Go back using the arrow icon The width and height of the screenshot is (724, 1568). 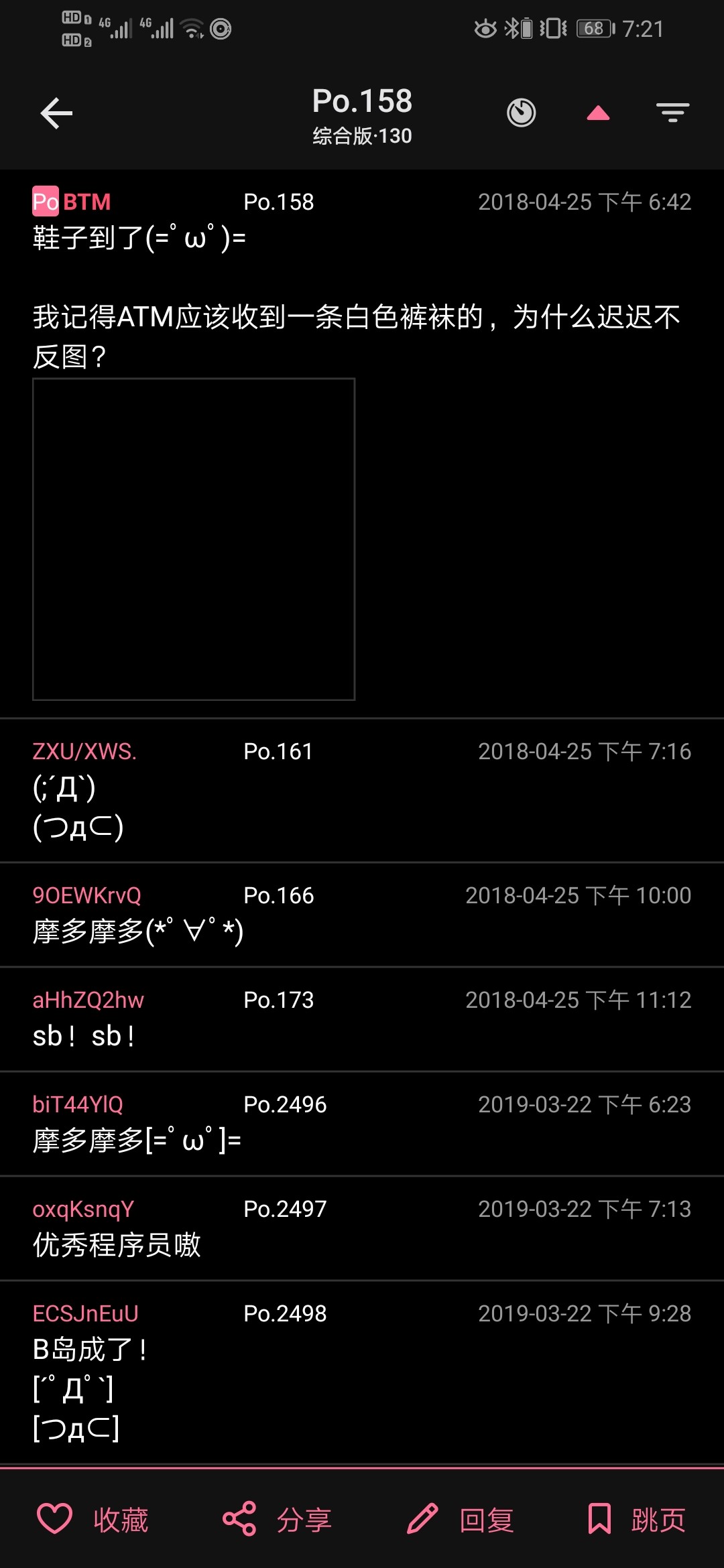pyautogui.click(x=56, y=113)
